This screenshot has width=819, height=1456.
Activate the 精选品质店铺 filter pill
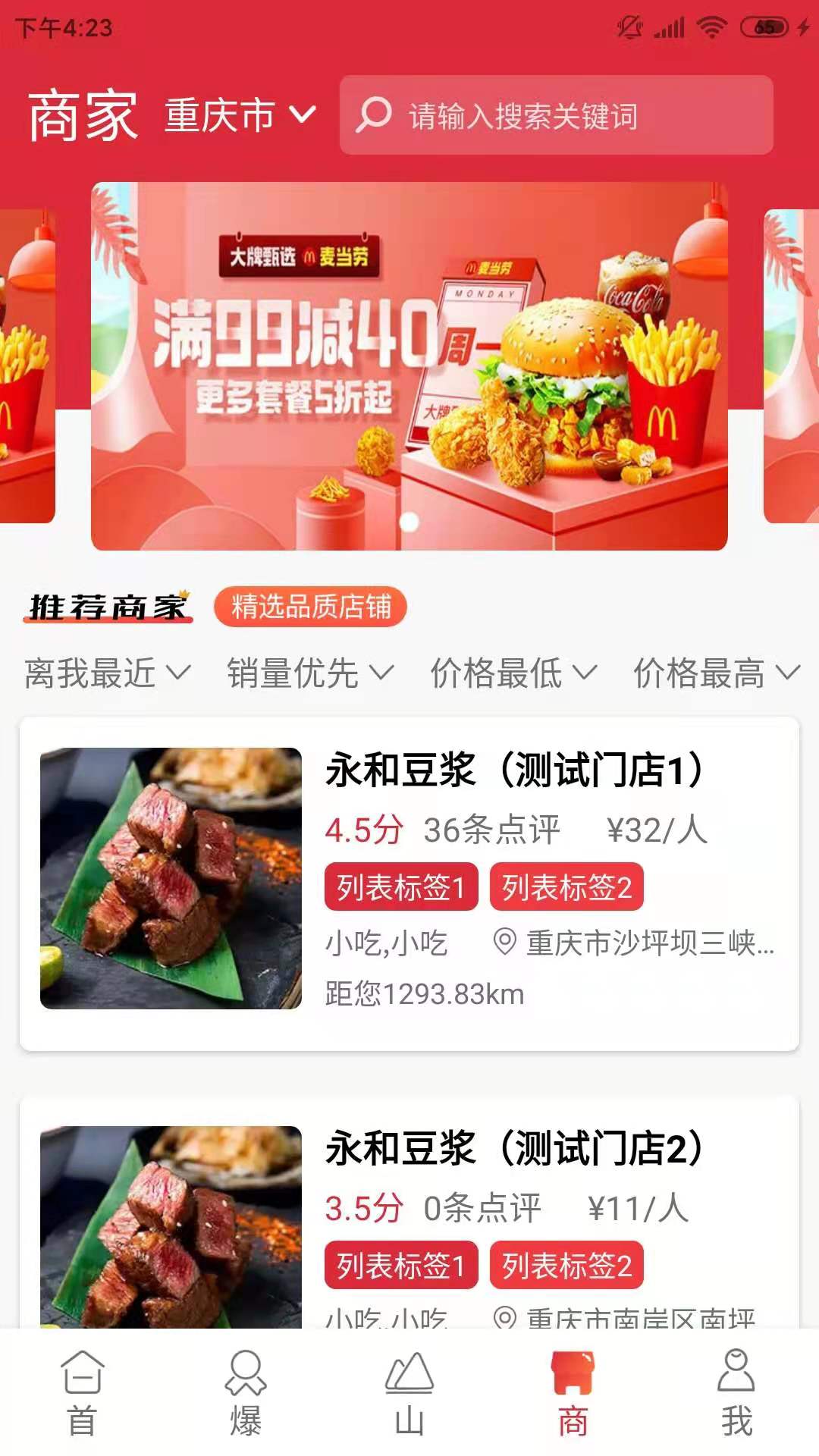tap(311, 607)
